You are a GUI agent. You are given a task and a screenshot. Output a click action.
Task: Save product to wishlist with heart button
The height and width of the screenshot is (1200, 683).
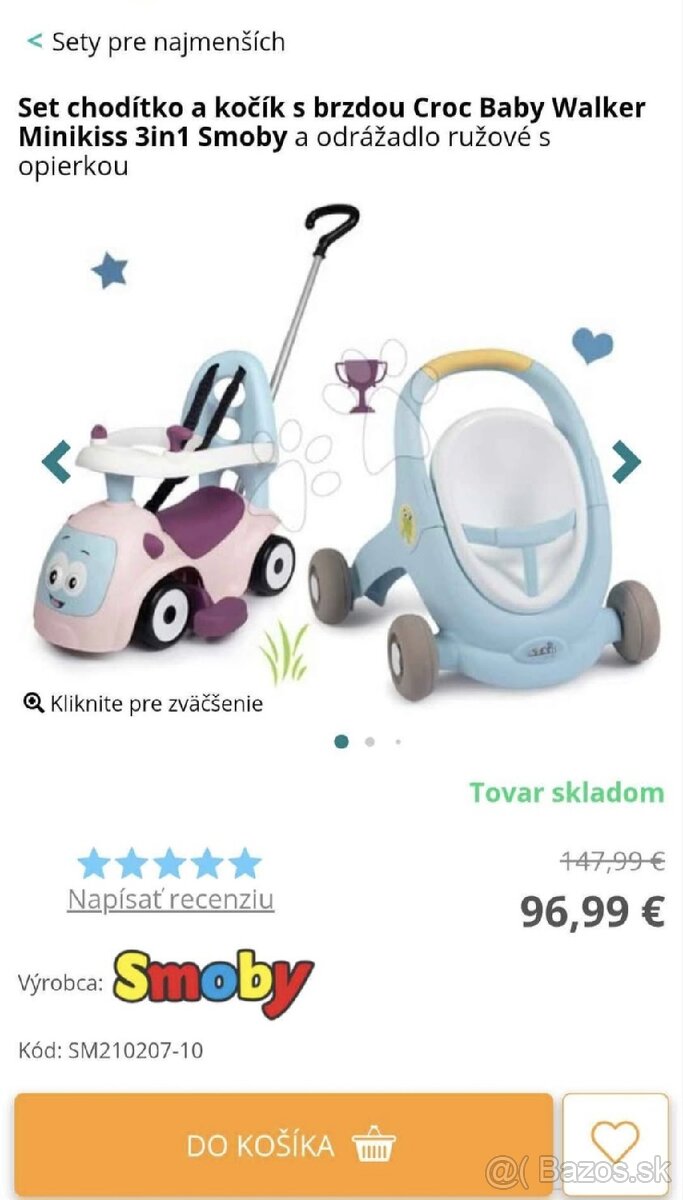tap(615, 1143)
